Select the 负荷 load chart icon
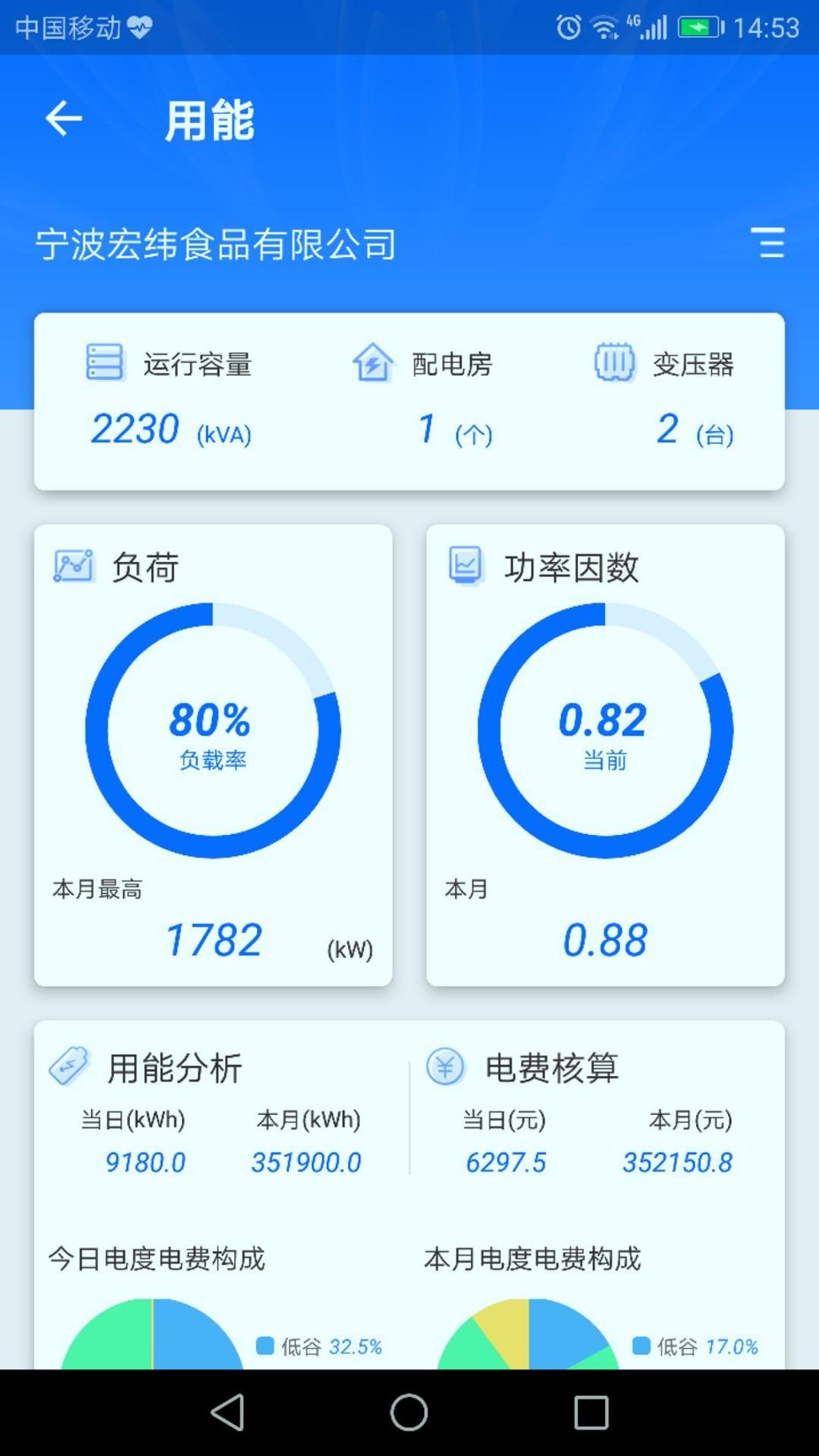The image size is (819, 1456). pos(72,566)
